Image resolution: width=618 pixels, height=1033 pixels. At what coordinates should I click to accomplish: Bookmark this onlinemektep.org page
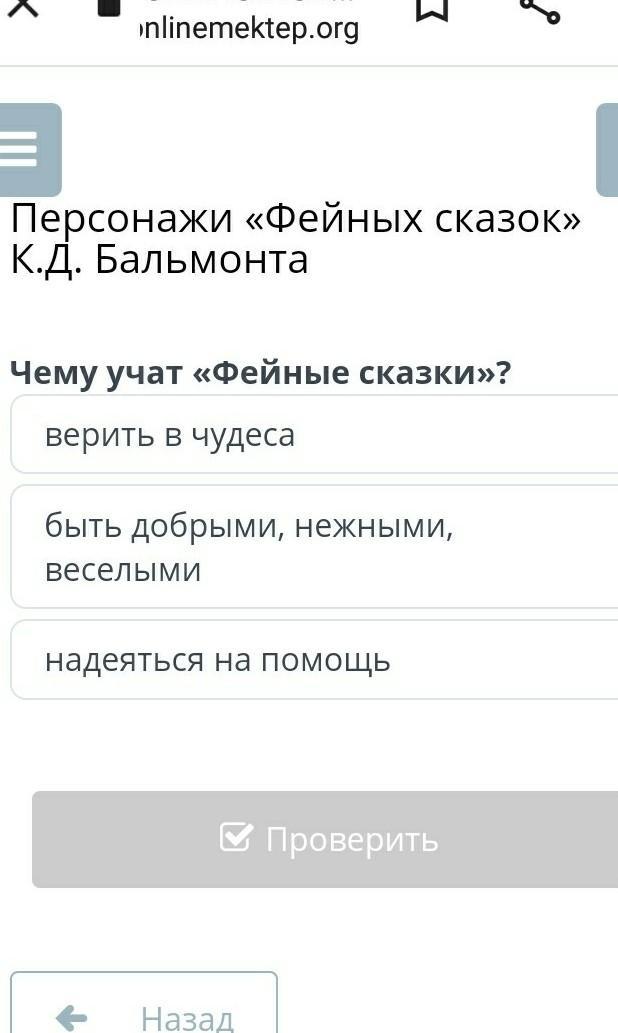[x=432, y=9]
